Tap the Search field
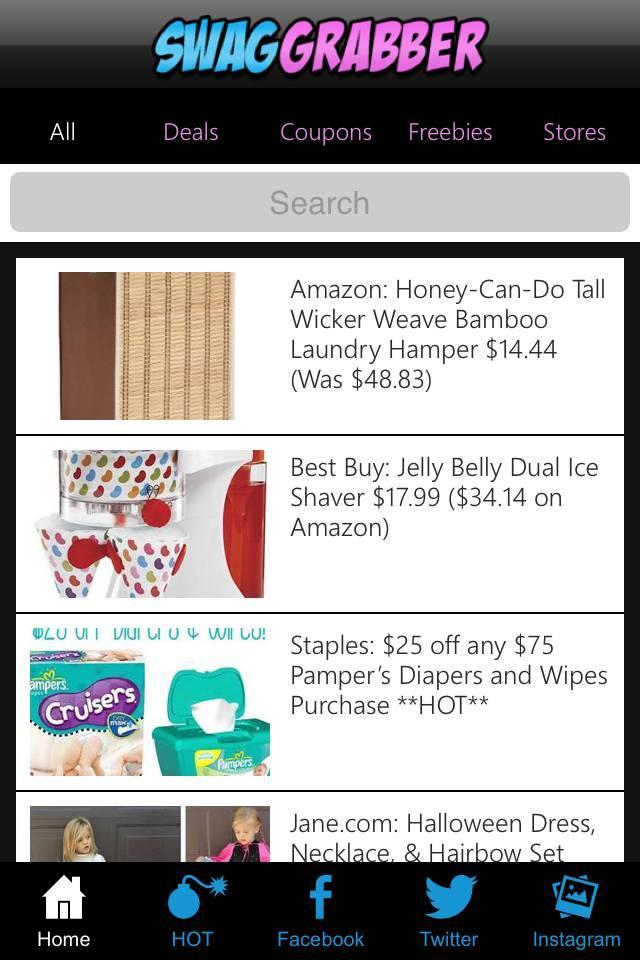Screen dimensions: 640x960 (x=320, y=203)
